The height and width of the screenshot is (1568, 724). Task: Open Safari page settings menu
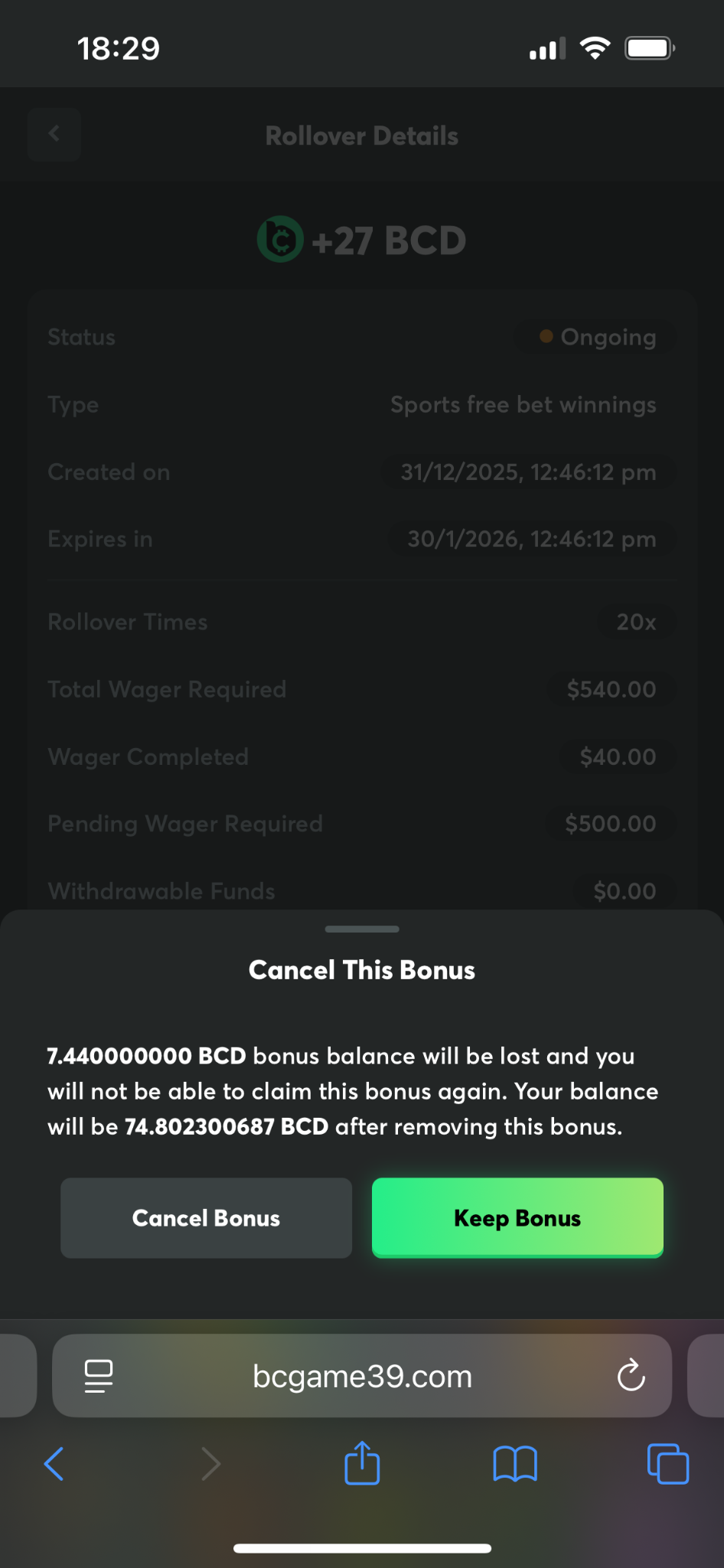click(99, 1376)
